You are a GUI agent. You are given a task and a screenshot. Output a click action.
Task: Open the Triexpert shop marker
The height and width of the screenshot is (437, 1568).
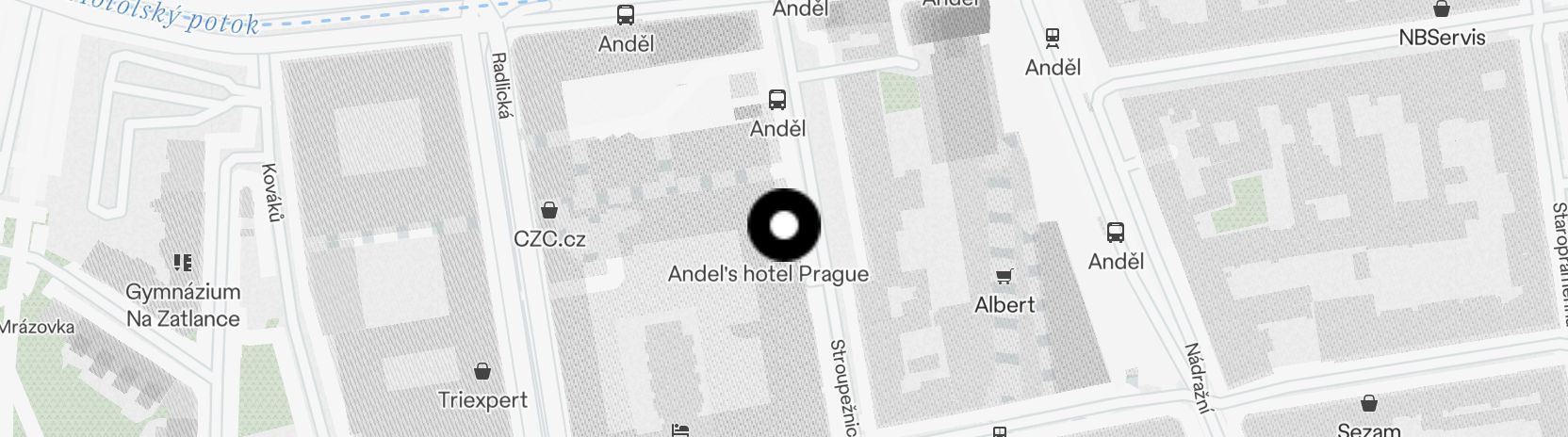(482, 371)
